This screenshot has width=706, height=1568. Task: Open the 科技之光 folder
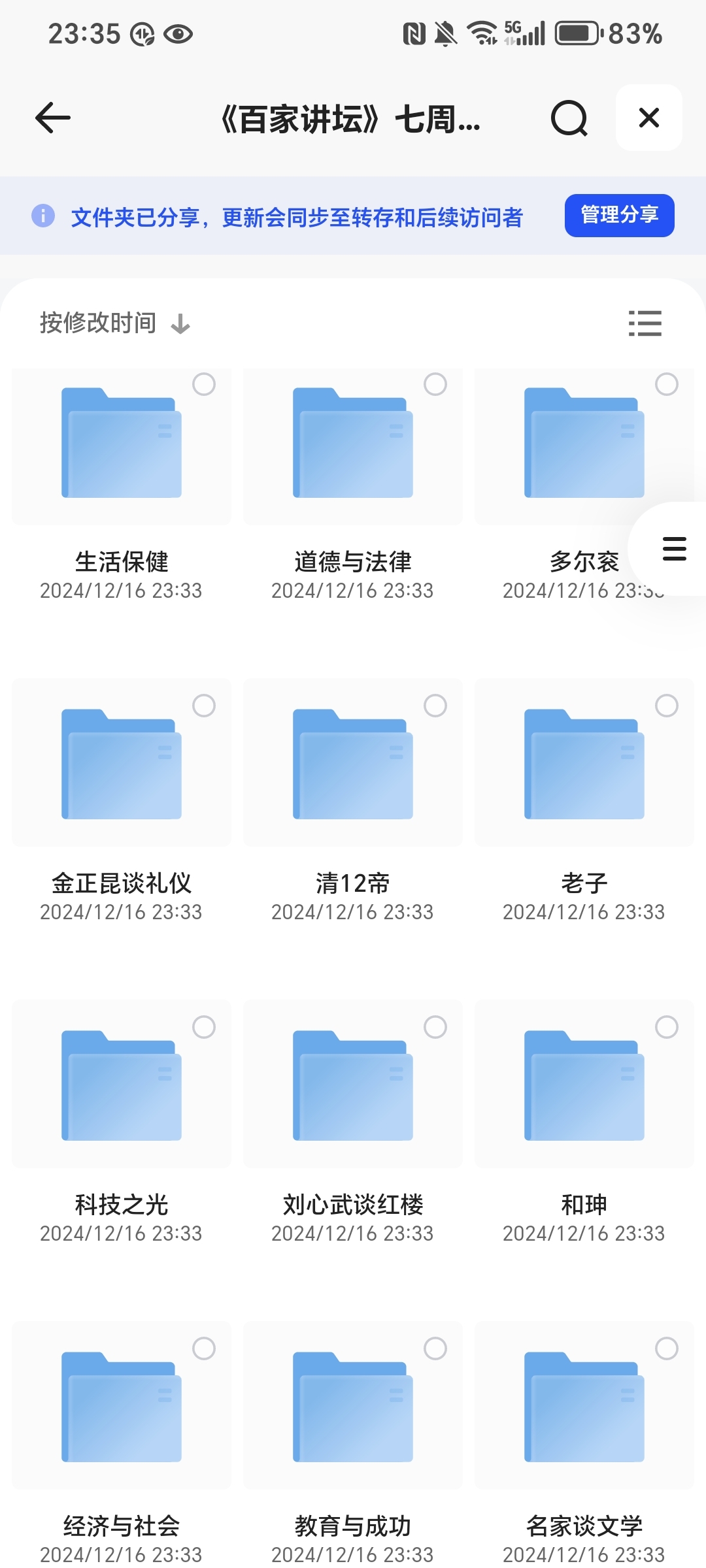click(x=122, y=1086)
